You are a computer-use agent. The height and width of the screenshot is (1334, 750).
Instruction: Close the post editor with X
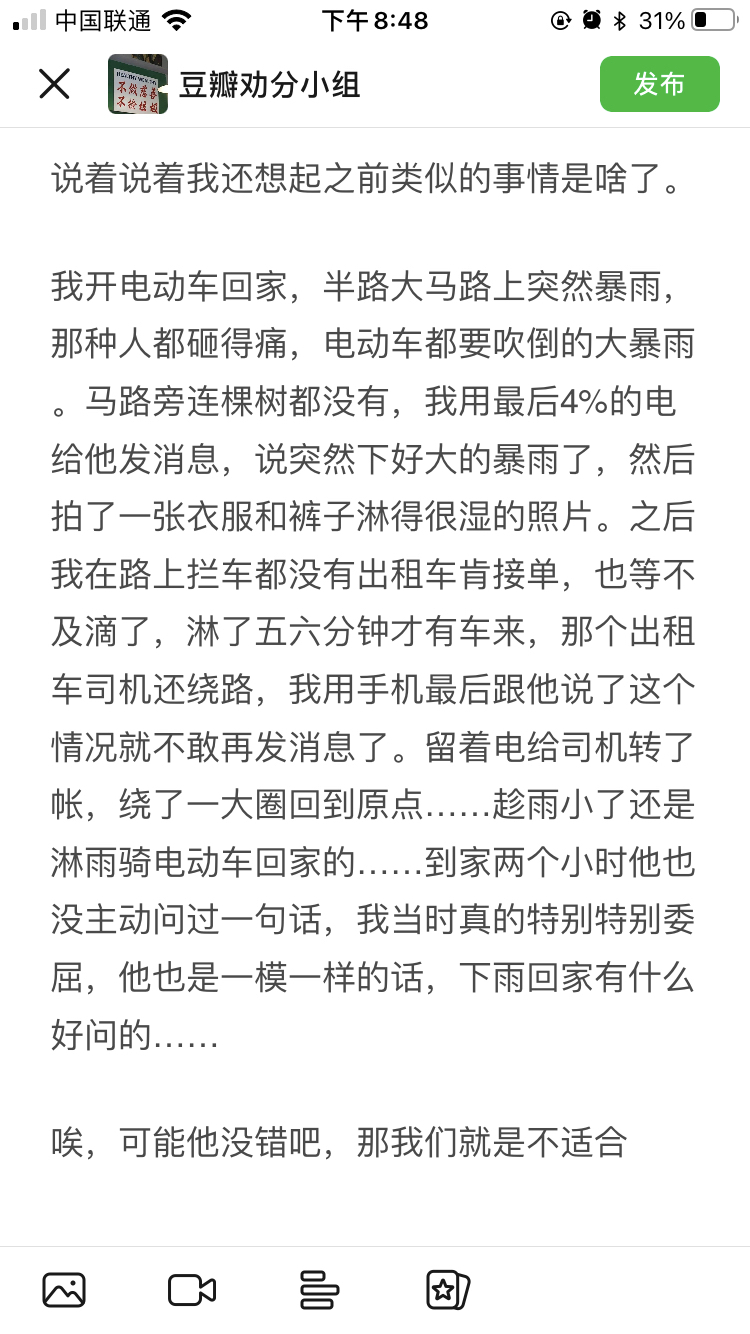click(x=54, y=84)
